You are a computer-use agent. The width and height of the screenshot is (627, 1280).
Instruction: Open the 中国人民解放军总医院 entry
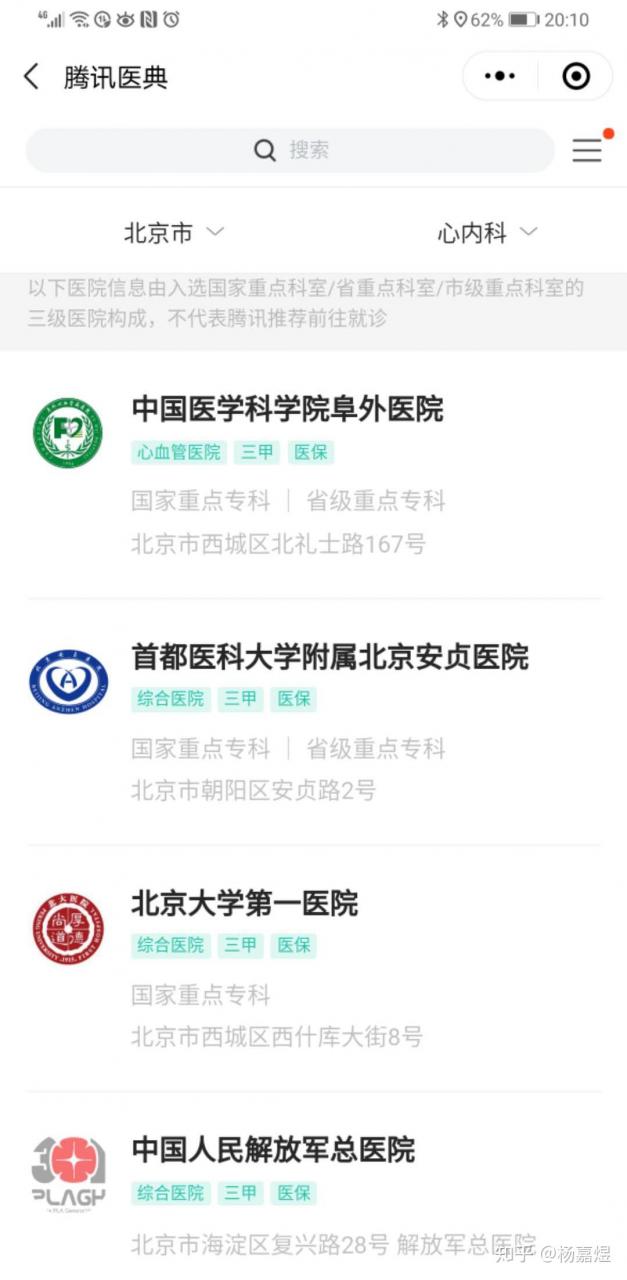point(273,1150)
